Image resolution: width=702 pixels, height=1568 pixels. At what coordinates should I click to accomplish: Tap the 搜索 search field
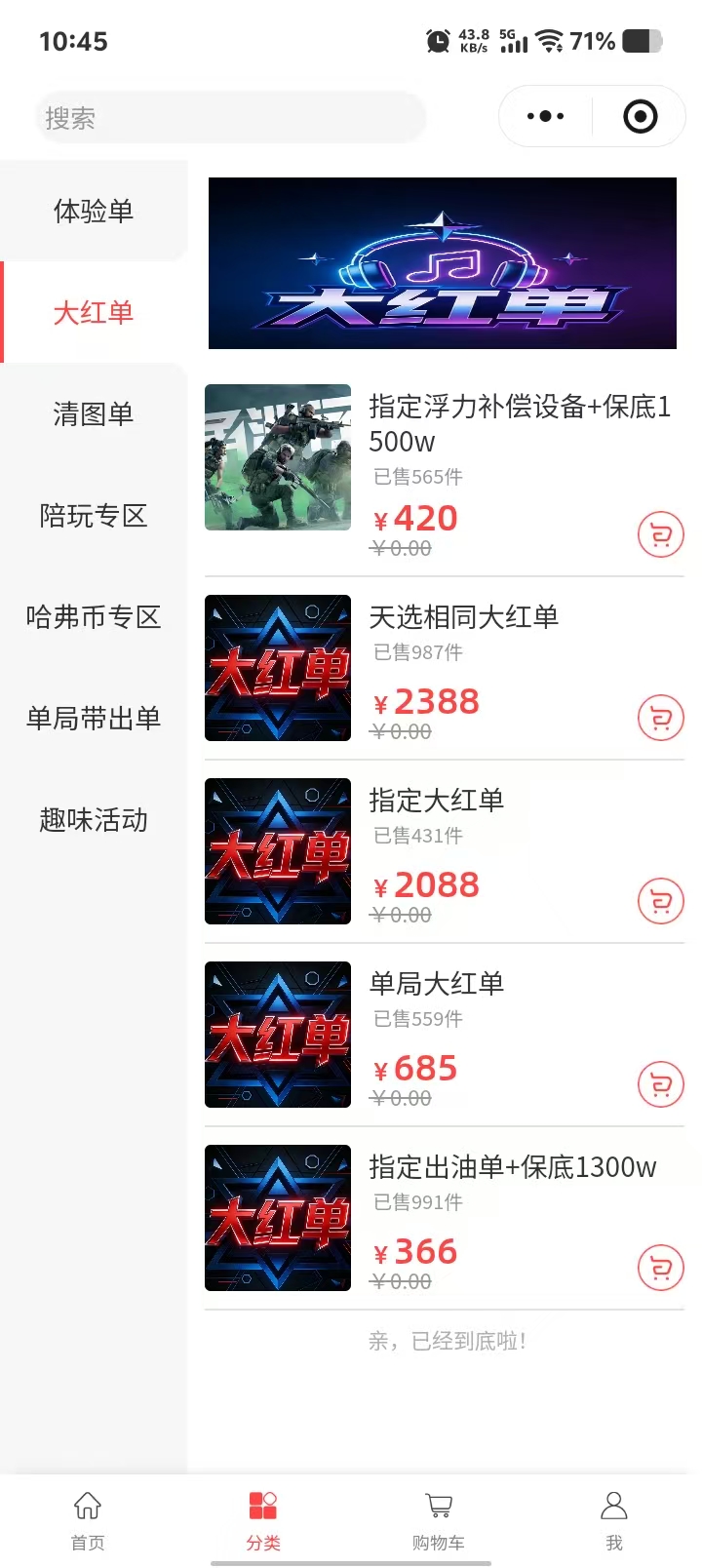pos(230,118)
